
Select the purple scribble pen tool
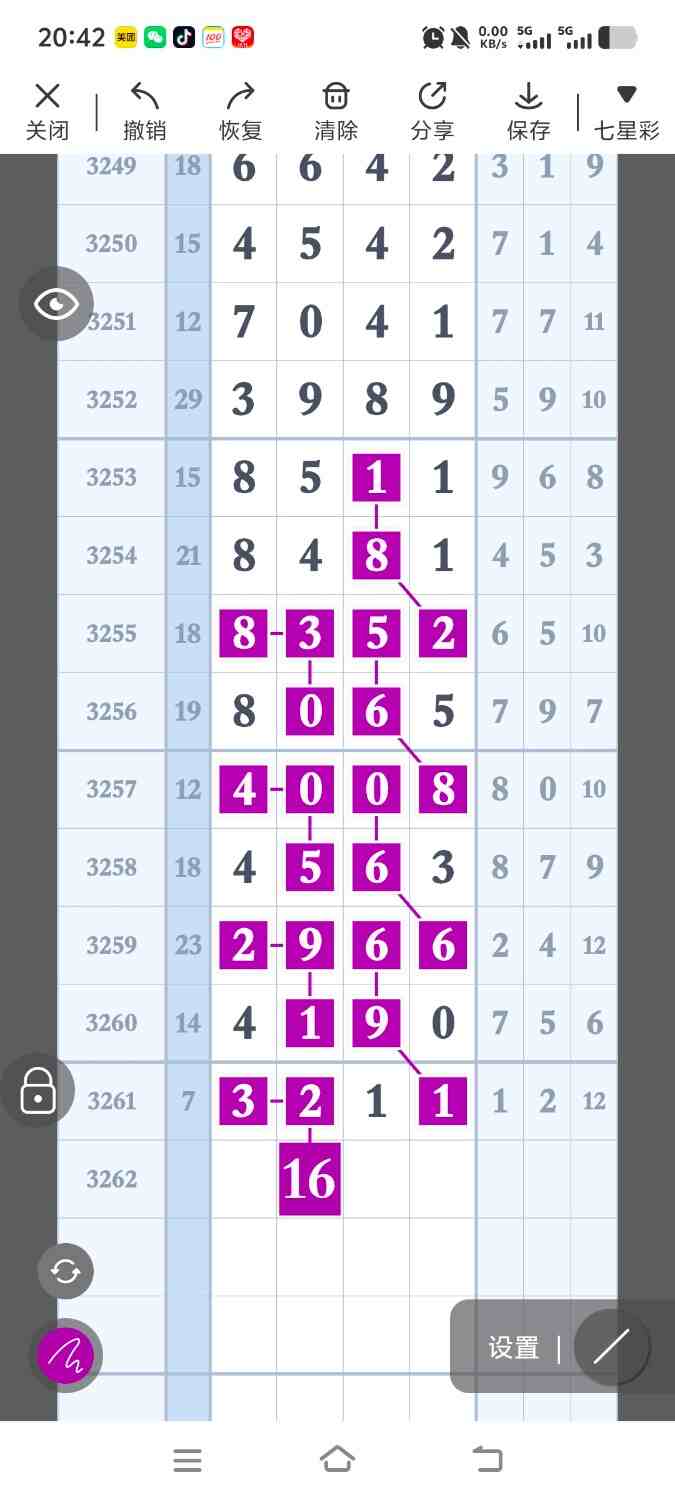point(66,1356)
